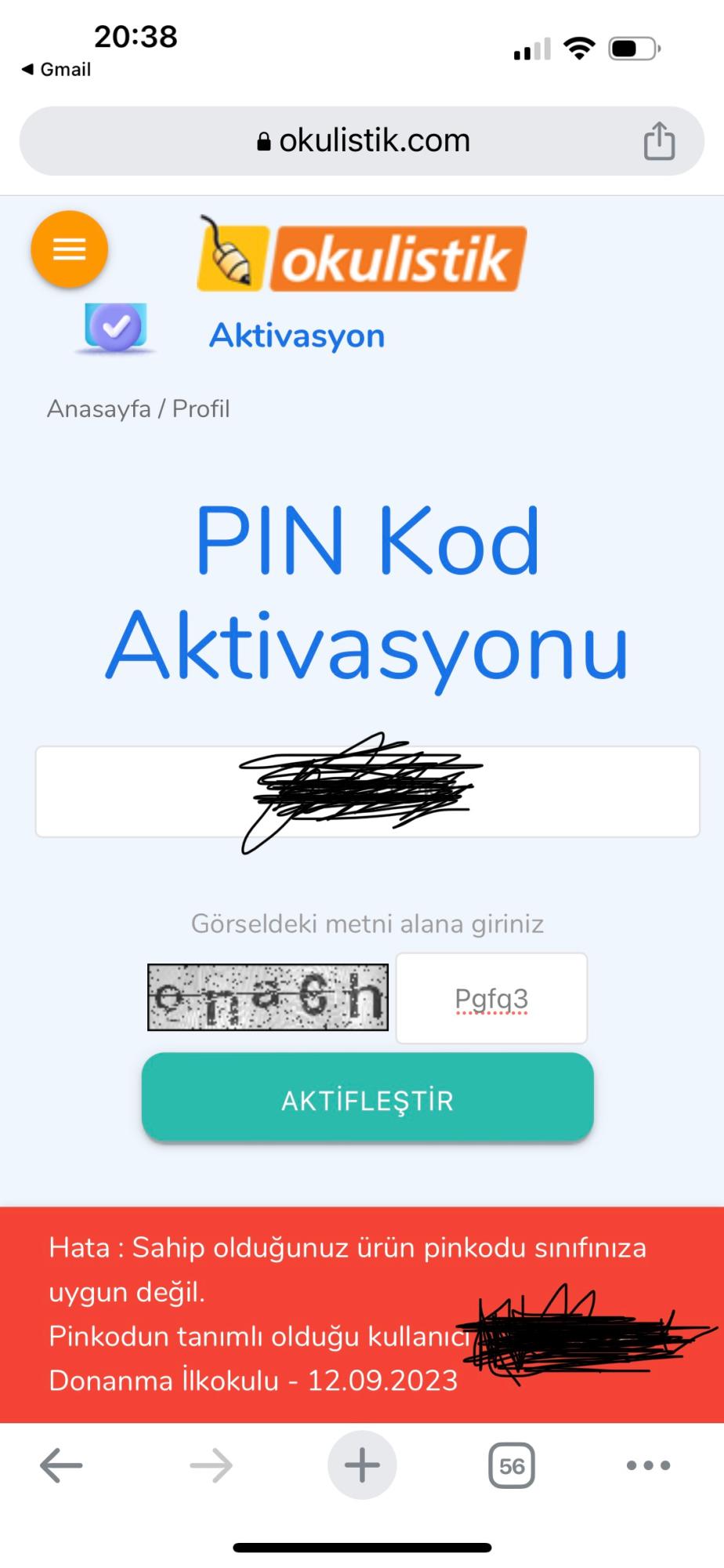The width and height of the screenshot is (724, 1568).
Task: Open a new tab with the plus icon
Action: coord(361,1465)
